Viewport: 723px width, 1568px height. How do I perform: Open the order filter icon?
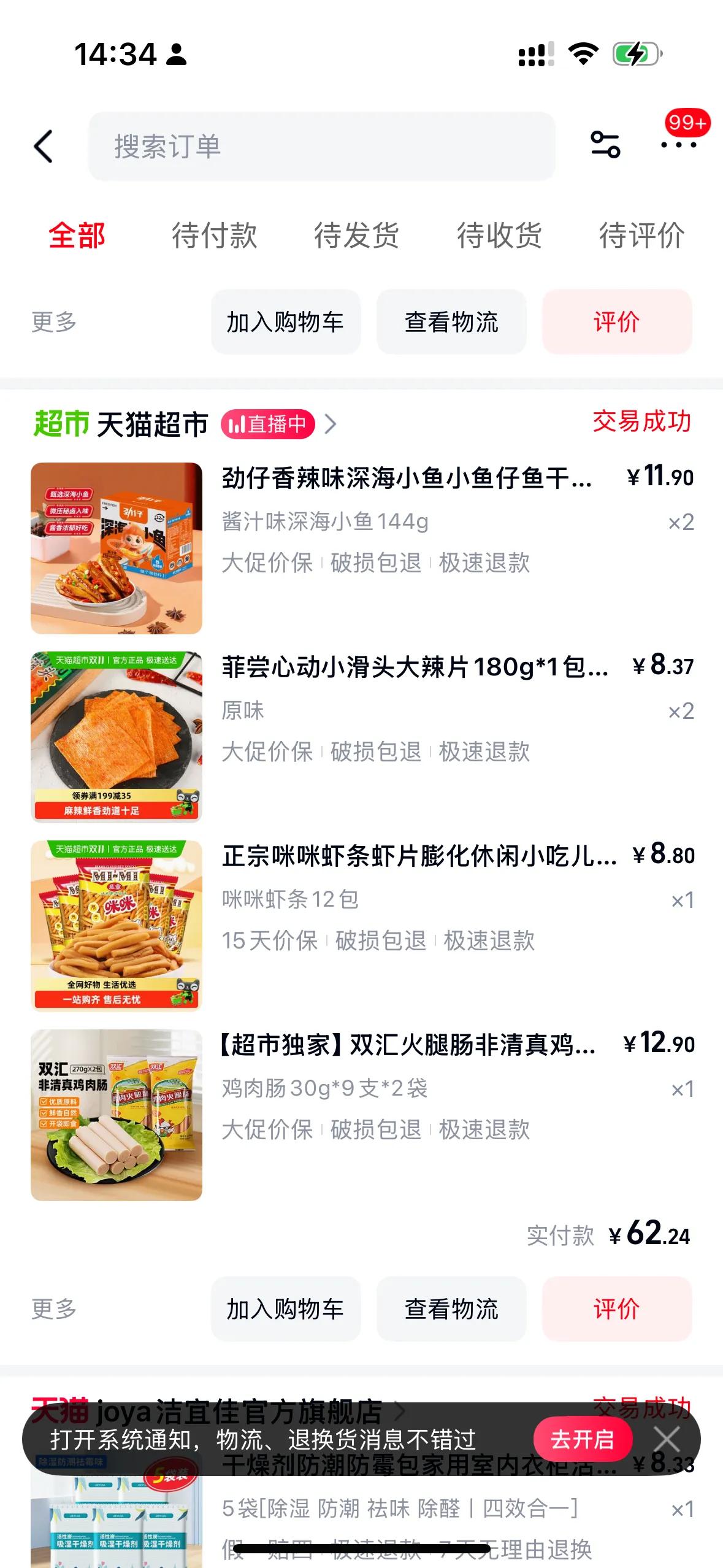click(605, 145)
